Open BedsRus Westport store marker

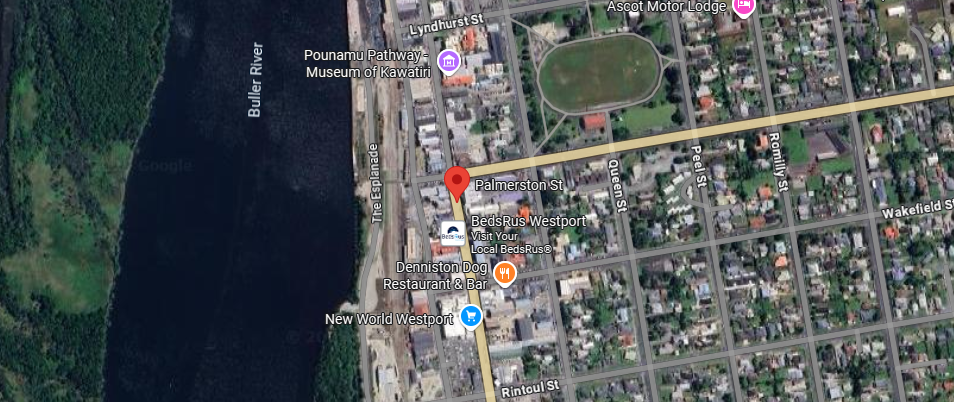(452, 233)
